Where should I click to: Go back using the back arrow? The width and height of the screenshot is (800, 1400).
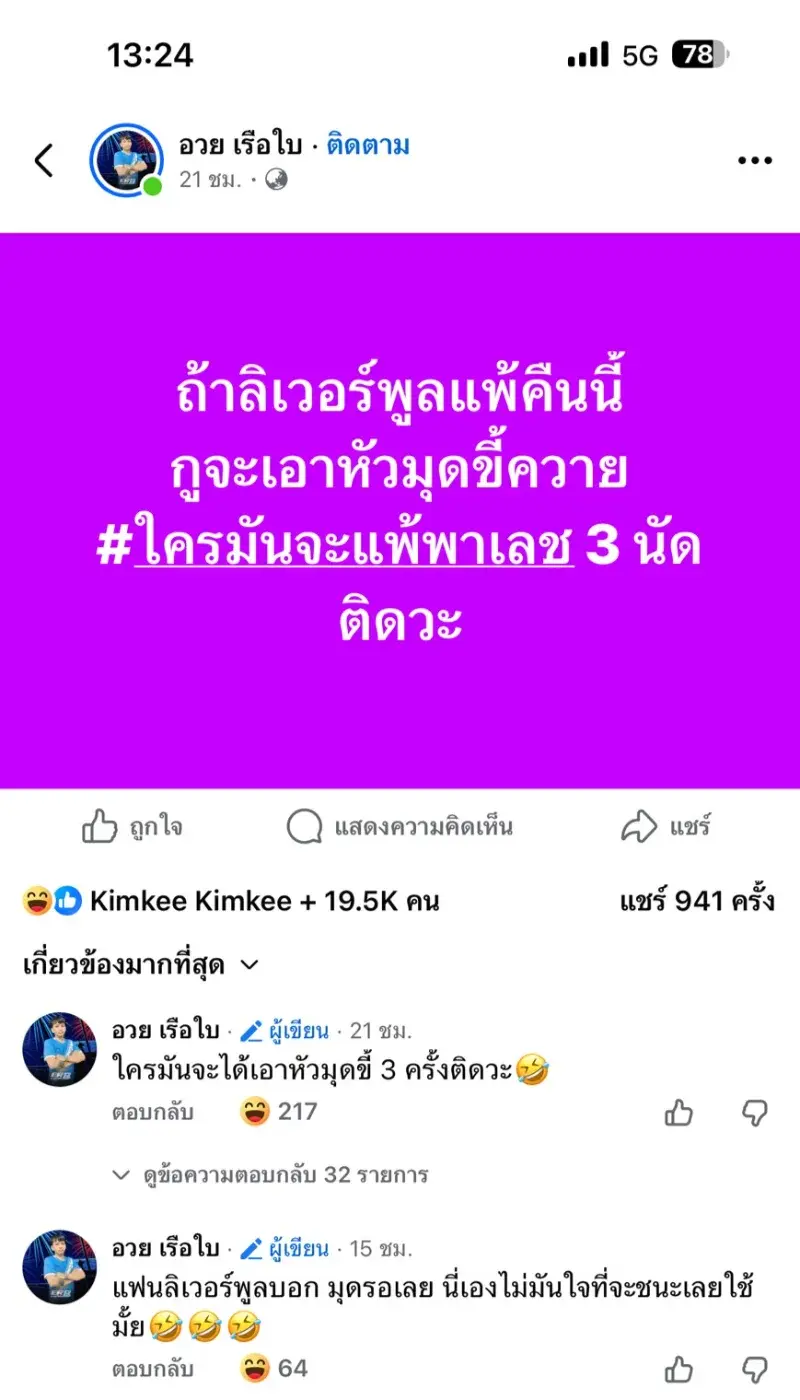44,161
